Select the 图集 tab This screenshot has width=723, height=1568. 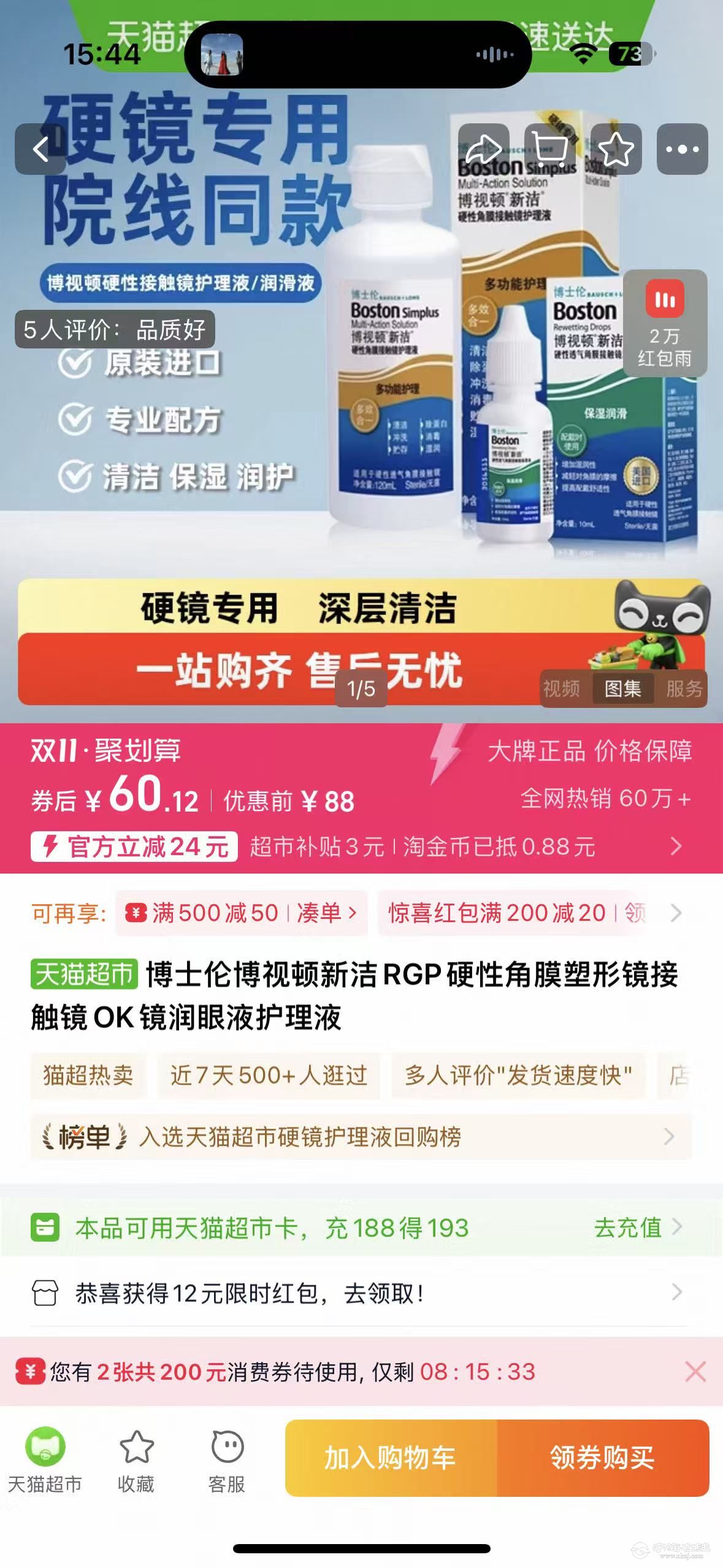pyautogui.click(x=622, y=688)
